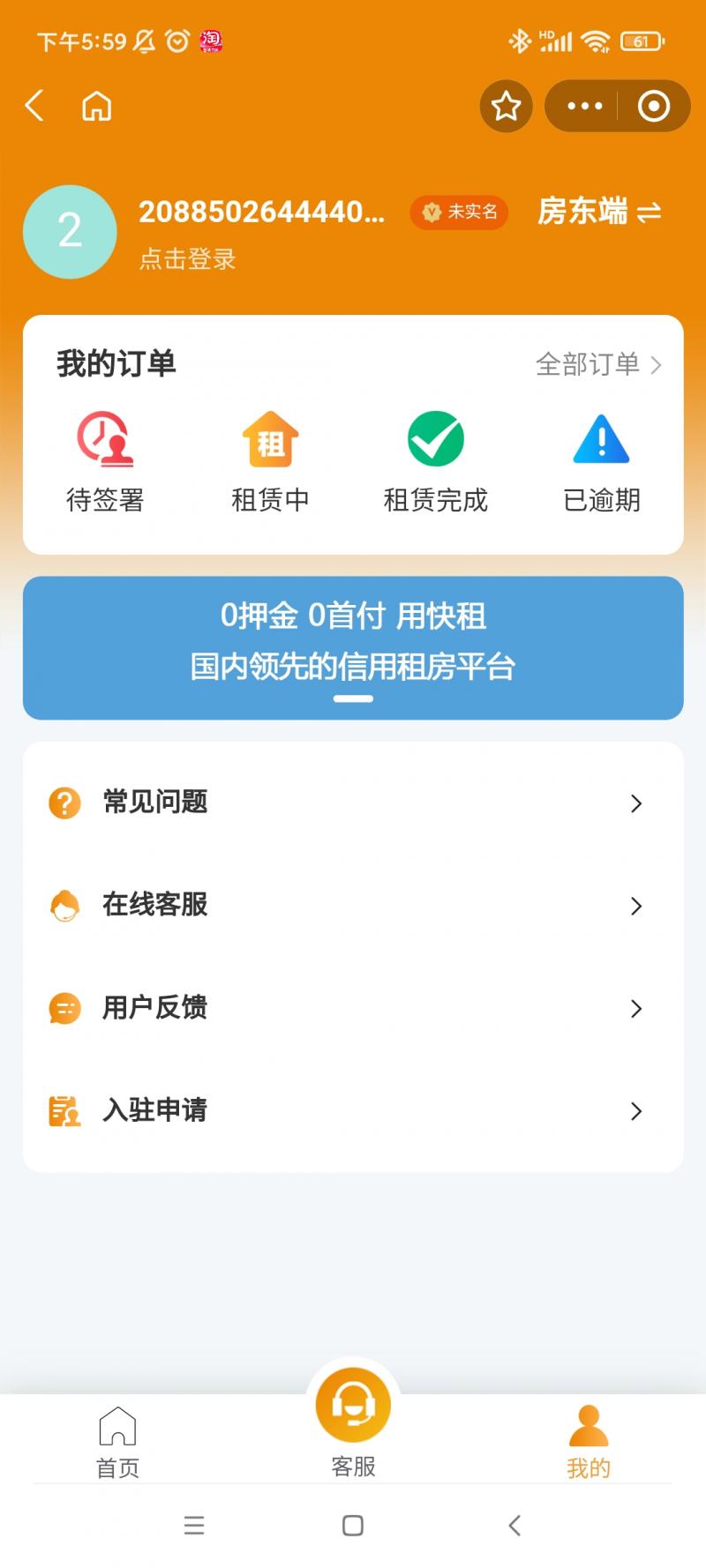706x1568 pixels.
Task: Tap 点击登录 to log in
Action: [x=187, y=259]
